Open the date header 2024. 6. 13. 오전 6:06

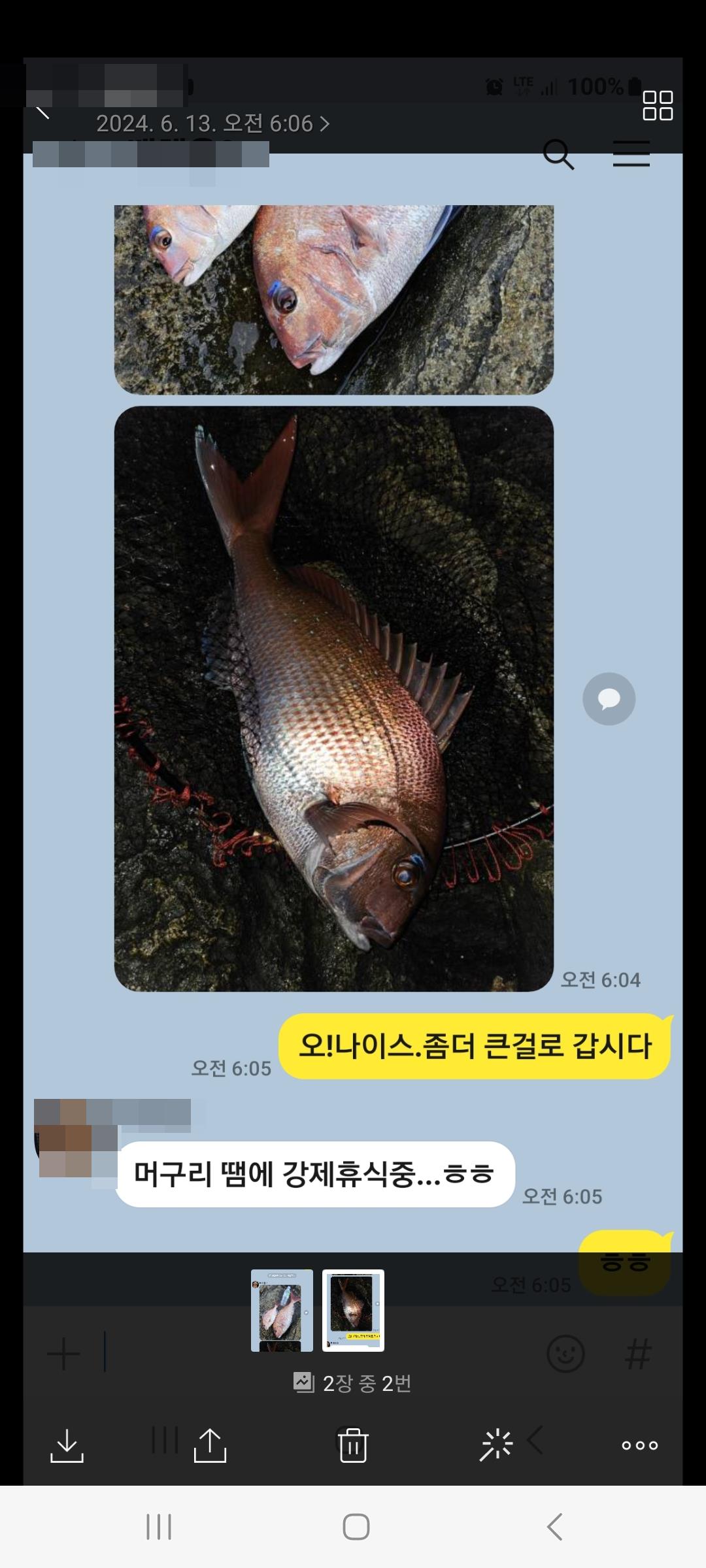(x=212, y=123)
